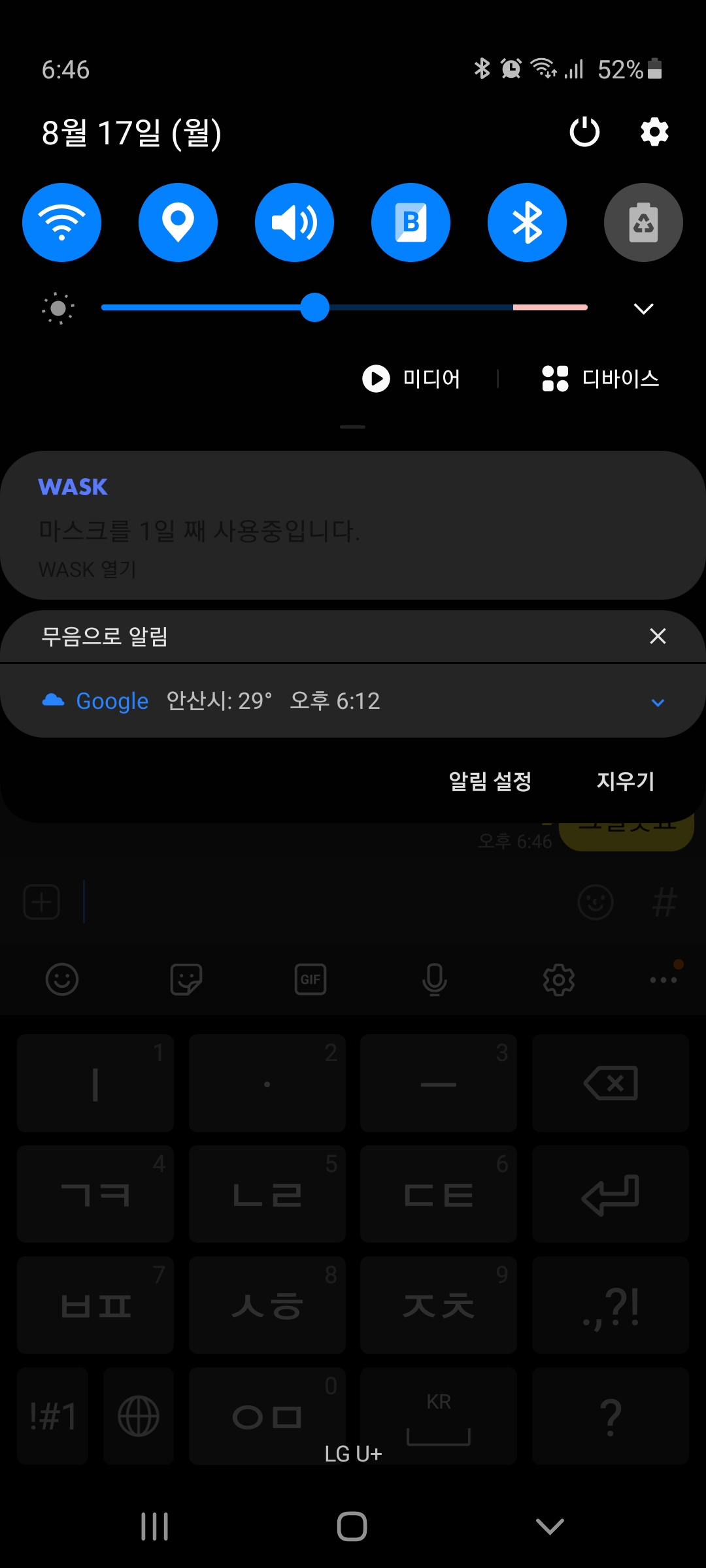Go to the home screen

[x=352, y=1526]
